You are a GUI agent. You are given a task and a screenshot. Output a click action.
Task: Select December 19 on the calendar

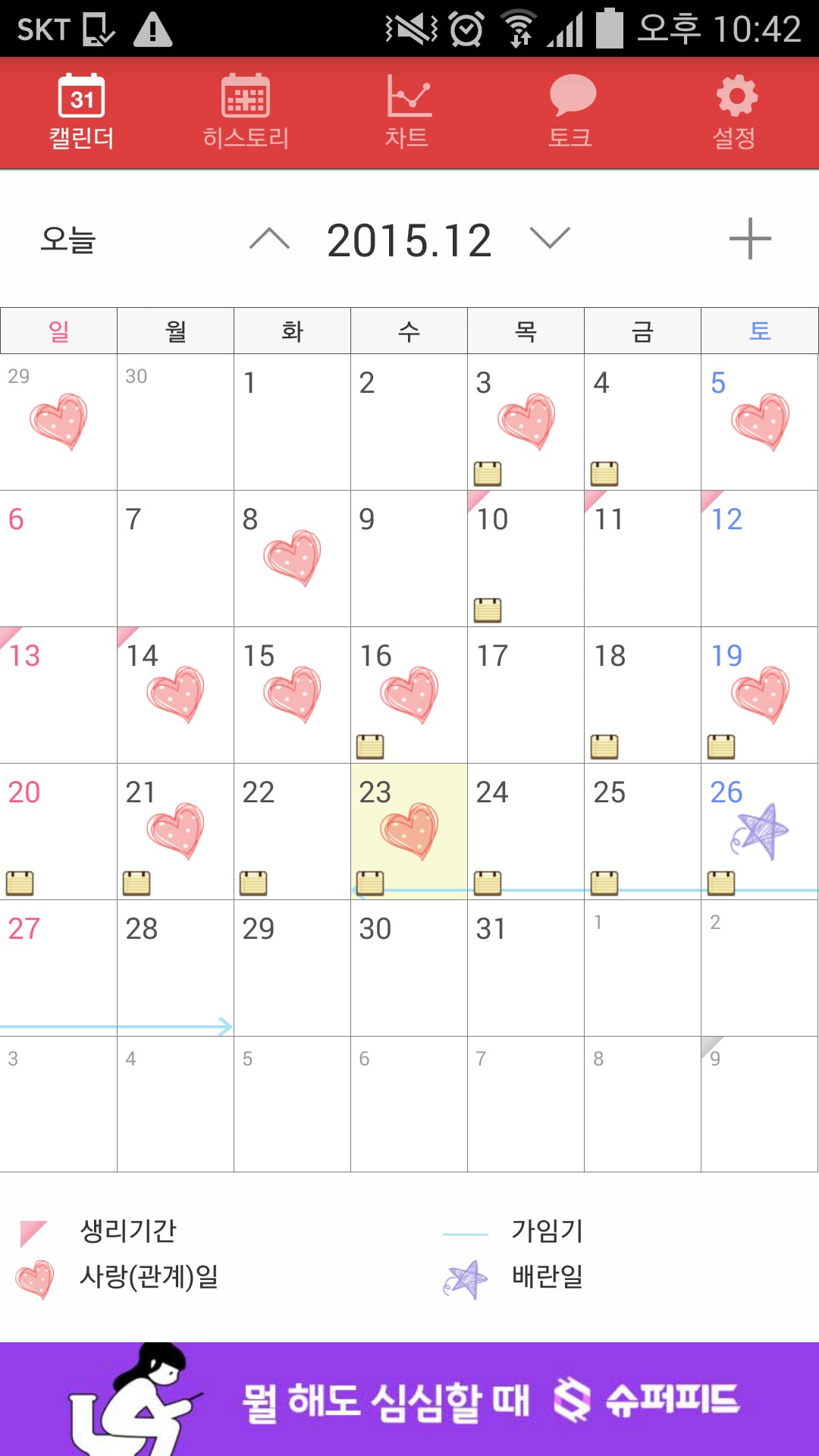click(759, 695)
